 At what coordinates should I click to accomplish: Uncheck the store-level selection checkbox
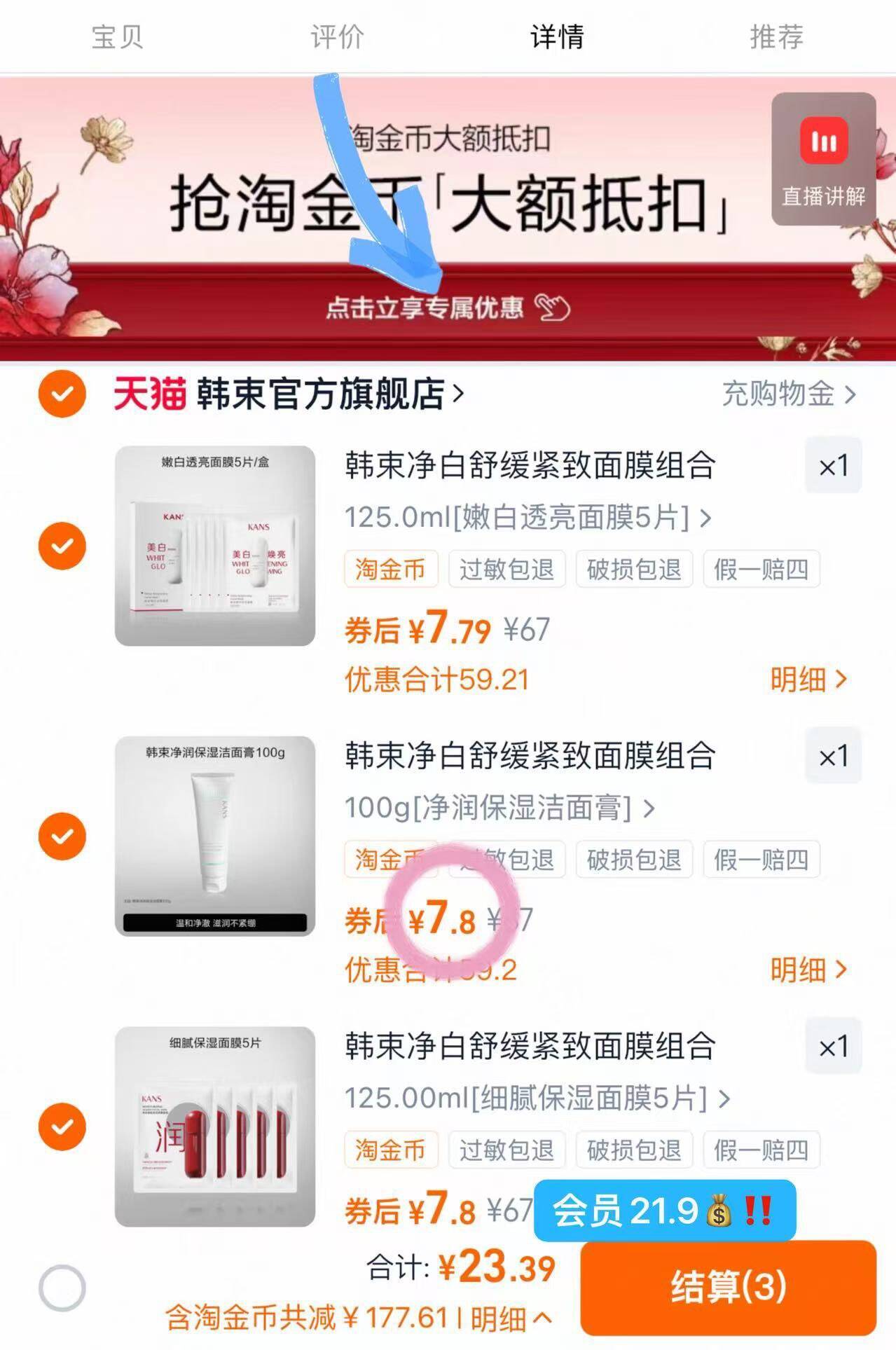click(x=62, y=394)
